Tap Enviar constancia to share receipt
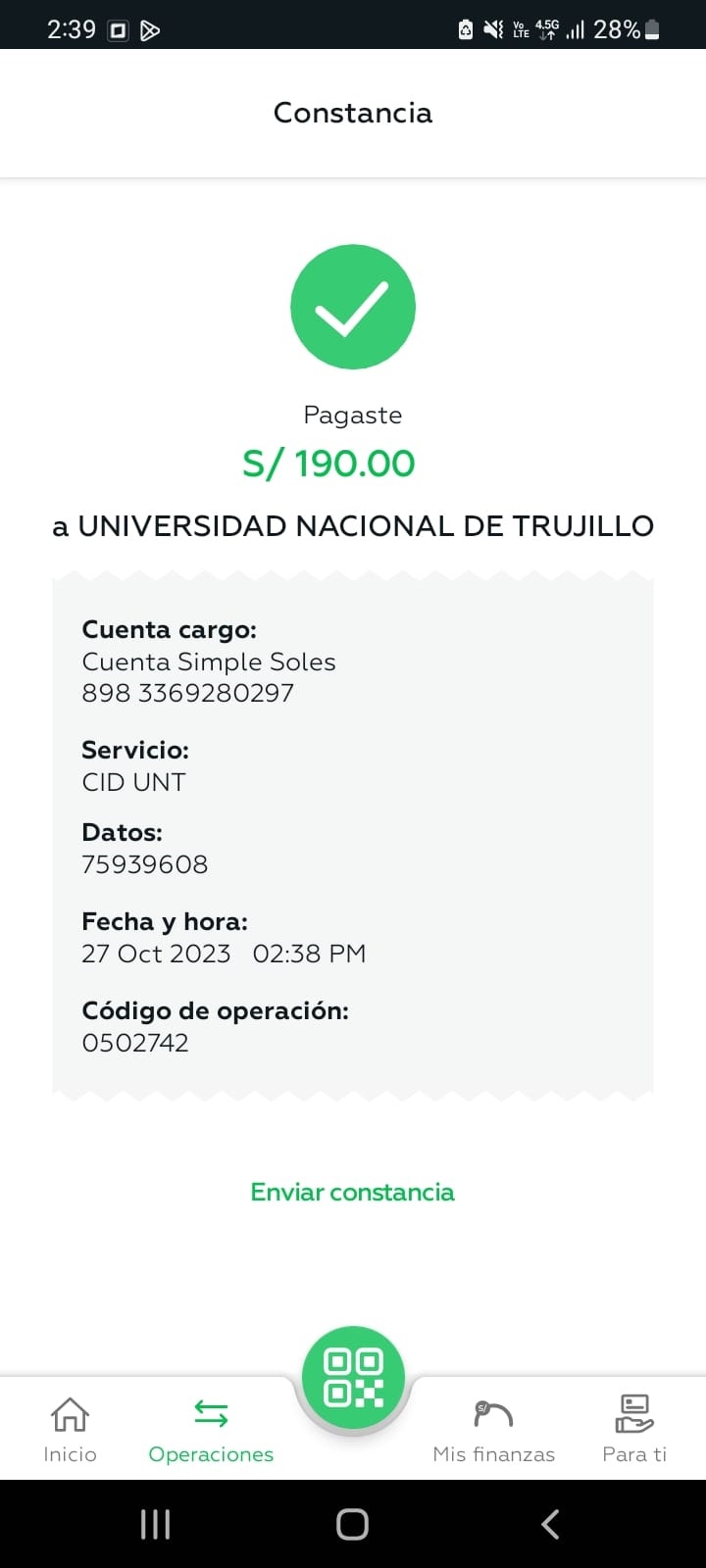 [x=352, y=1192]
